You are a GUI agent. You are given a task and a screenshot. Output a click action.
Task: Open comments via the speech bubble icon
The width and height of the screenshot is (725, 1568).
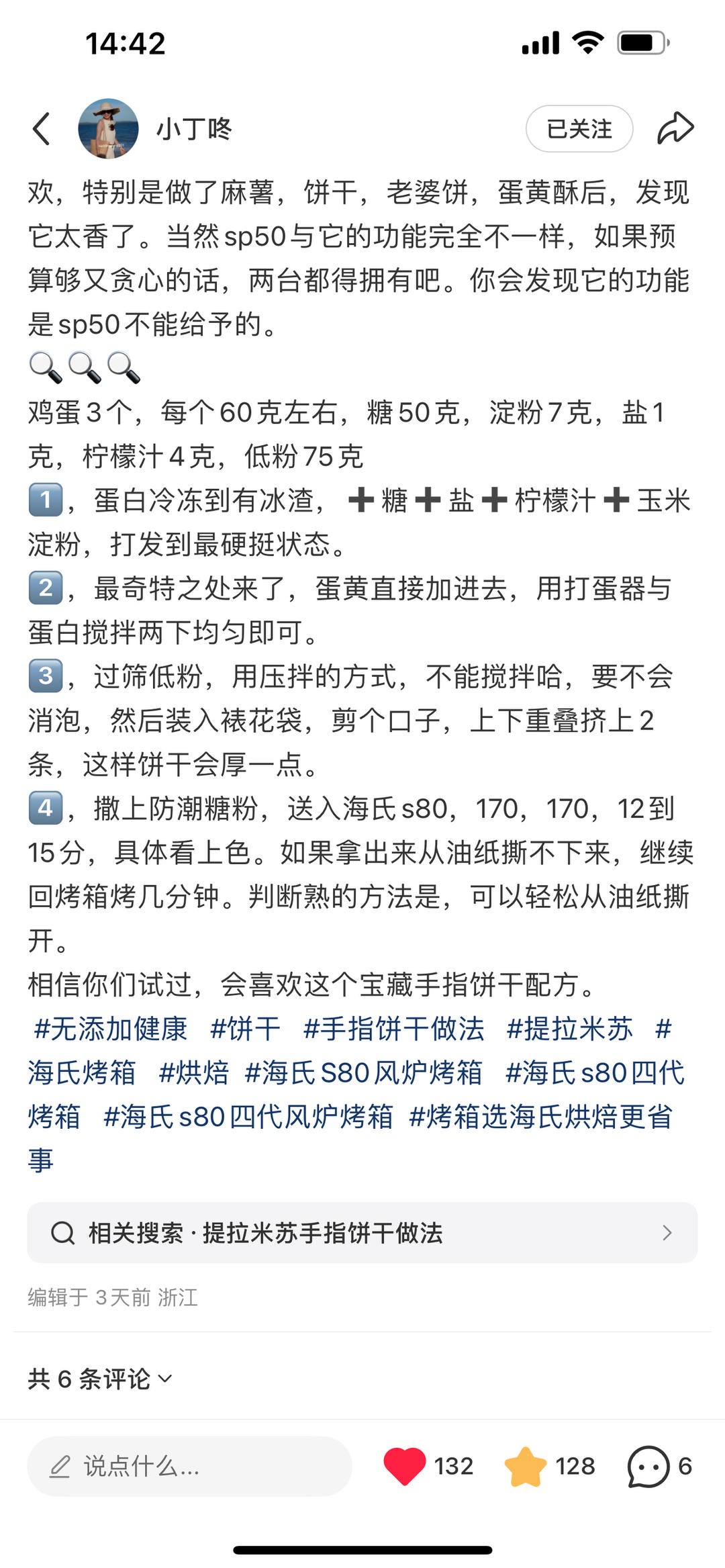pyautogui.click(x=648, y=1466)
